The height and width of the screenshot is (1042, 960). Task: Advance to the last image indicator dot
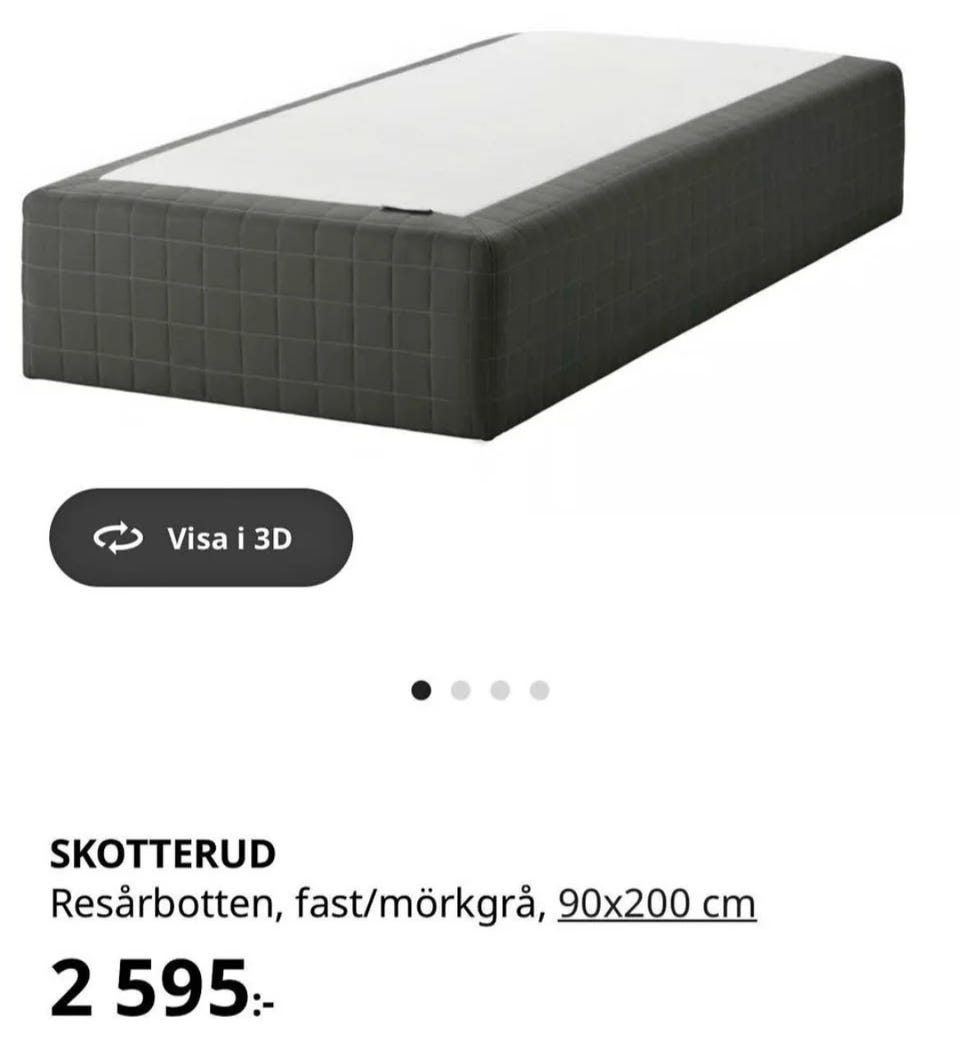(540, 688)
